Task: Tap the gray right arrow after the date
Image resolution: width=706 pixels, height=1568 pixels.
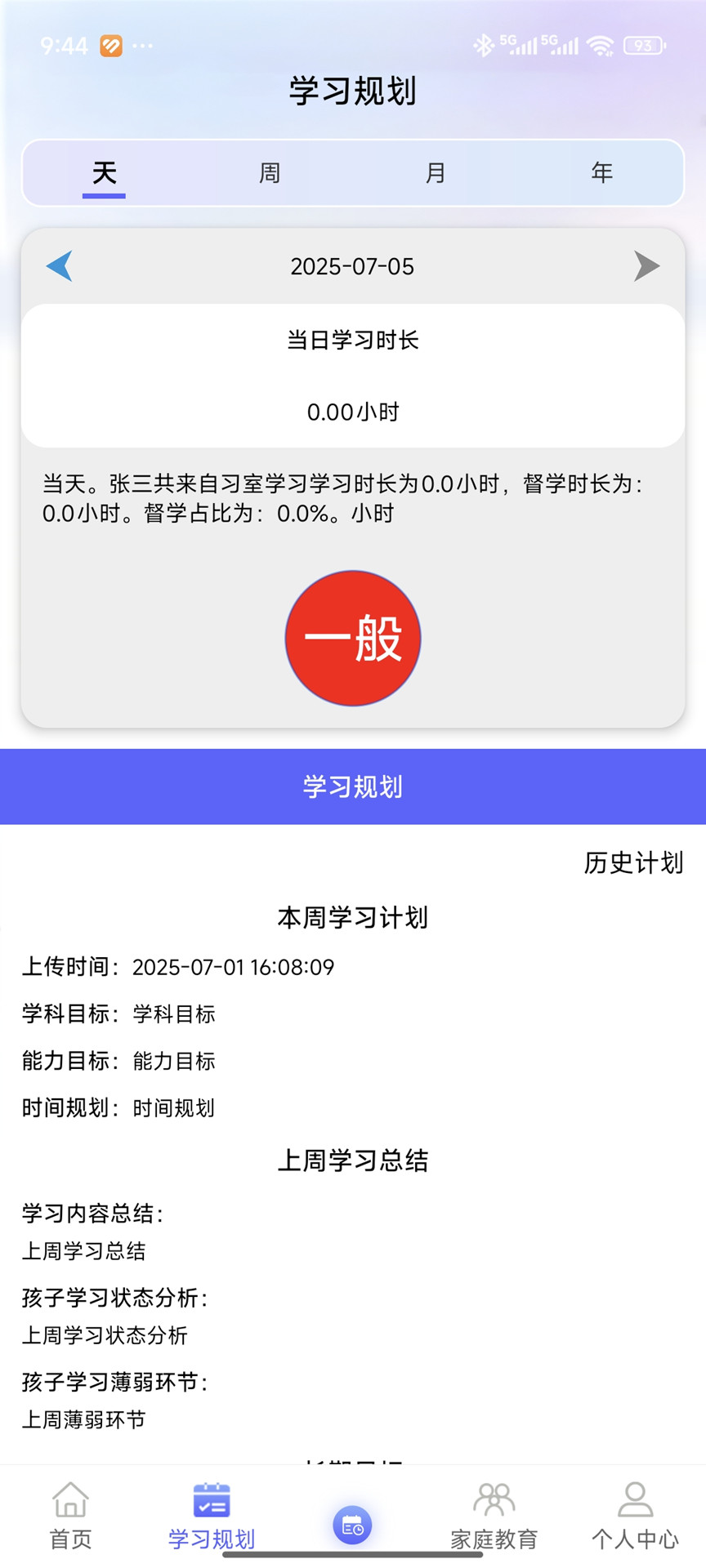Action: 646,266
